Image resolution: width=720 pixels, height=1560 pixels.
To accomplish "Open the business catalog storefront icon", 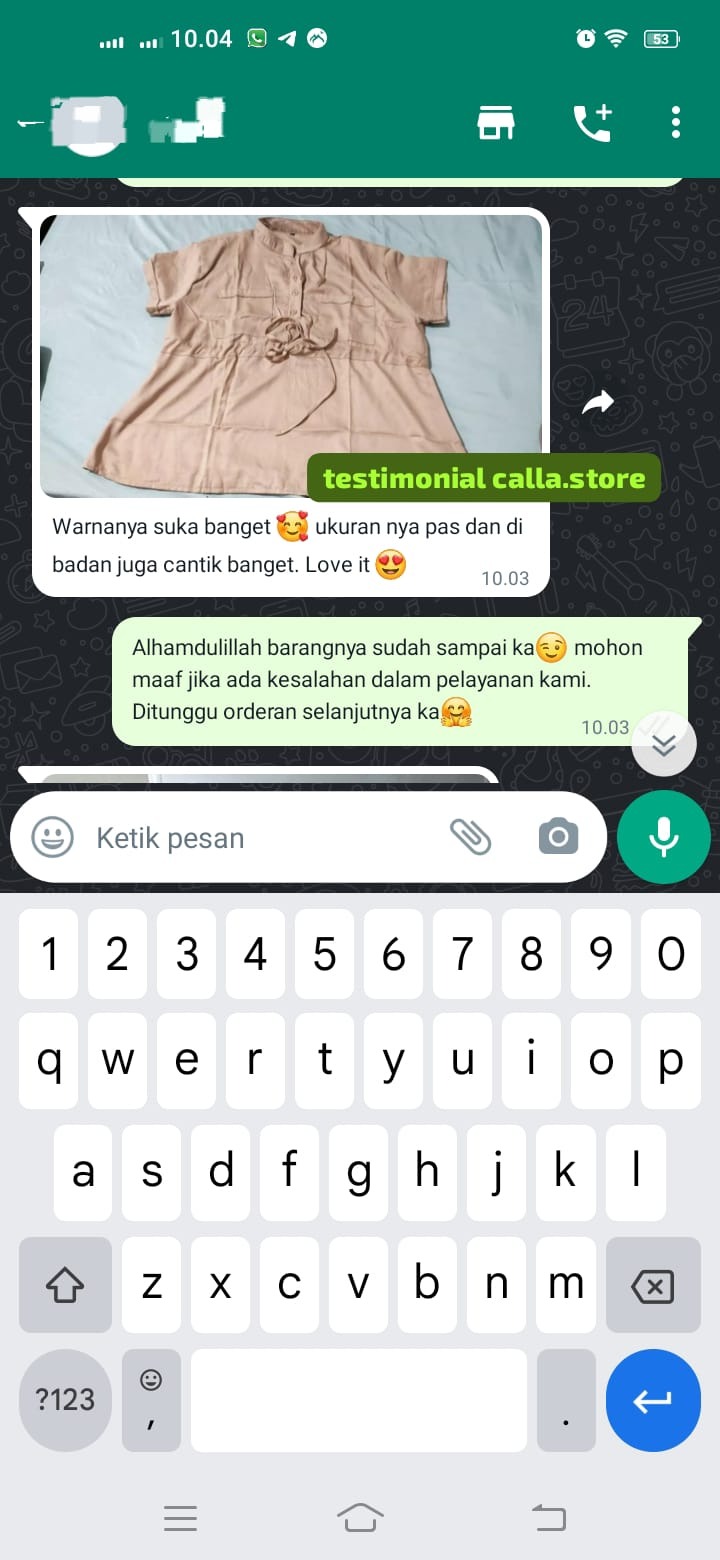I will 496,124.
